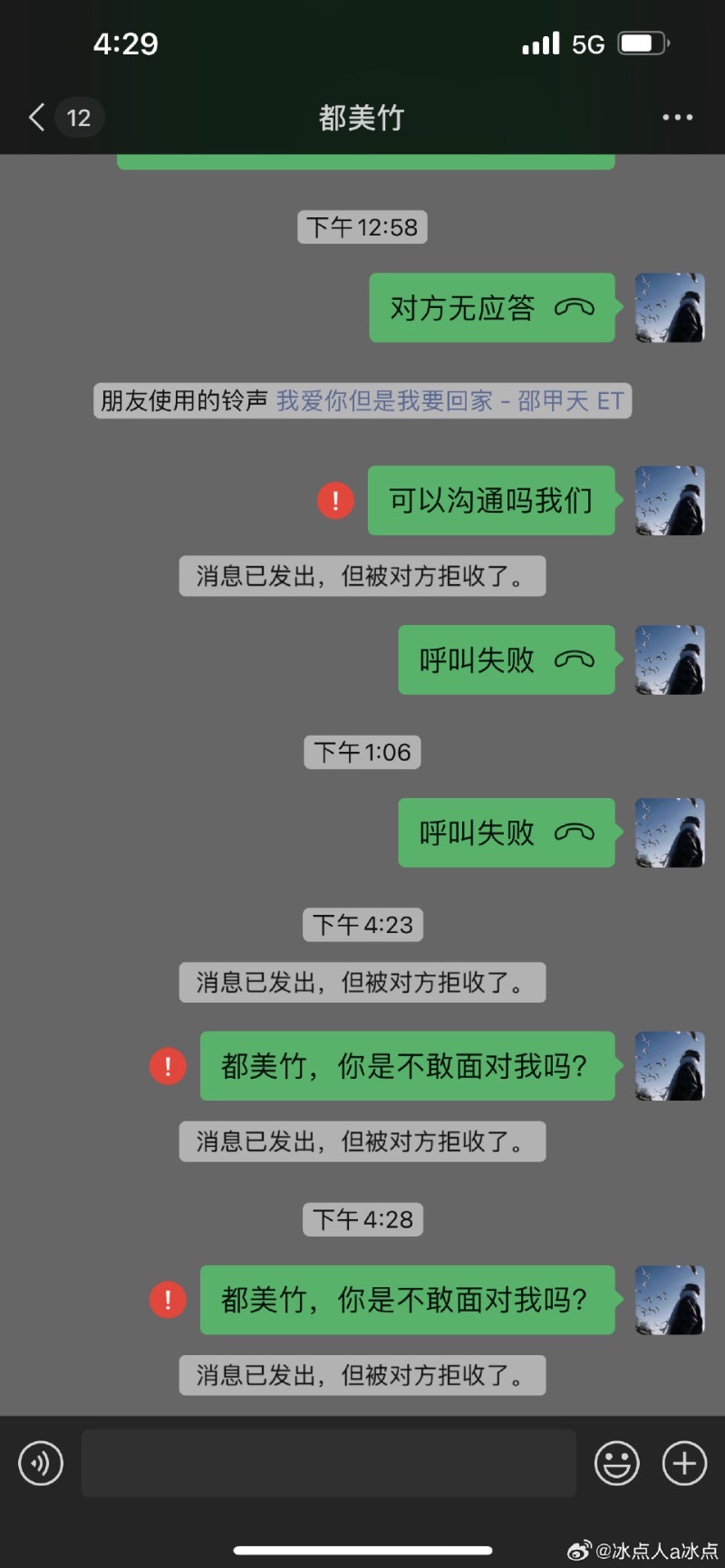The height and width of the screenshot is (1568, 725).
Task: Tap the message text field
Action: (x=328, y=1463)
